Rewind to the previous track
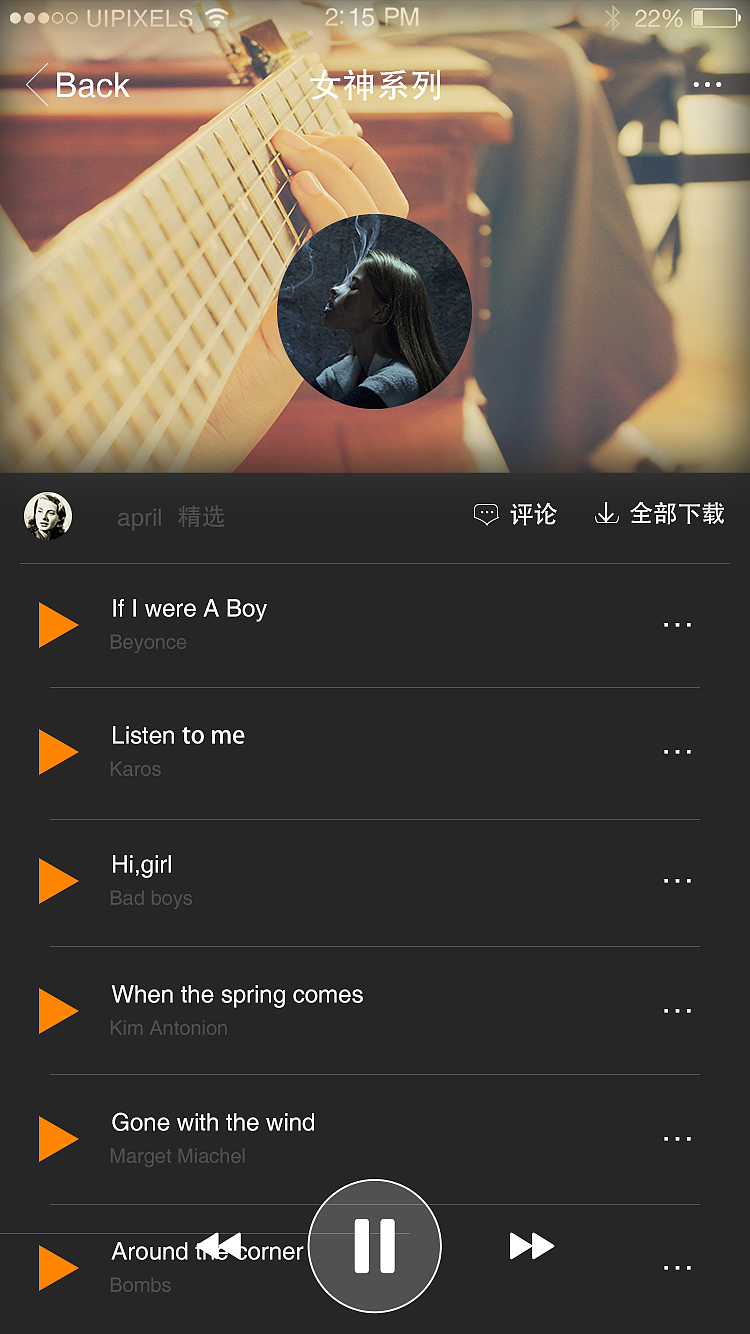Image resolution: width=750 pixels, height=1334 pixels. (x=222, y=1244)
